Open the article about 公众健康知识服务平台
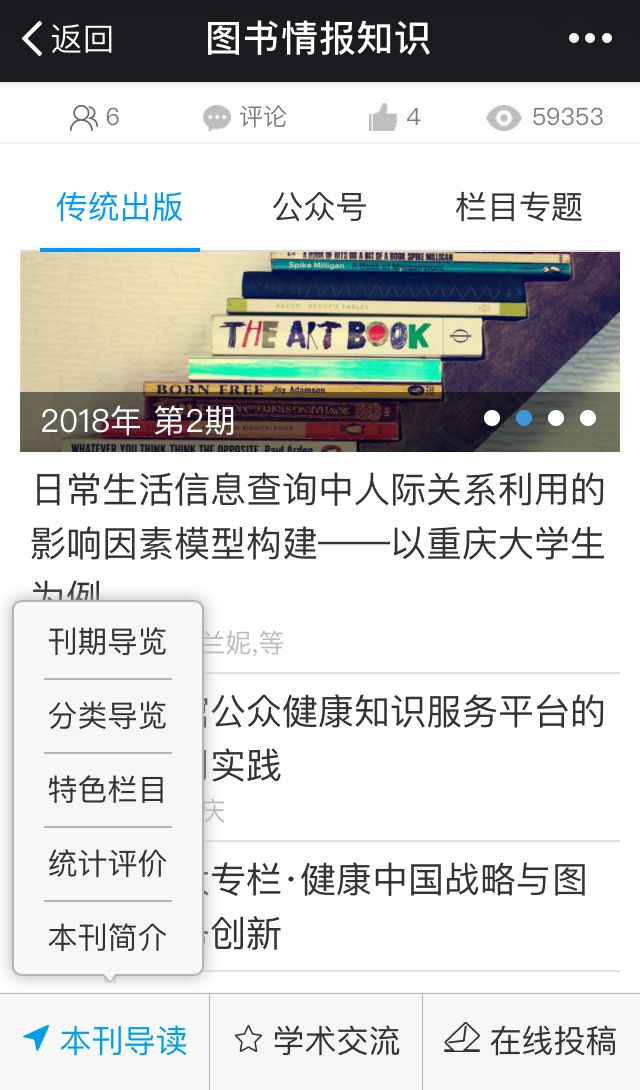The image size is (640, 1090). coord(410,740)
